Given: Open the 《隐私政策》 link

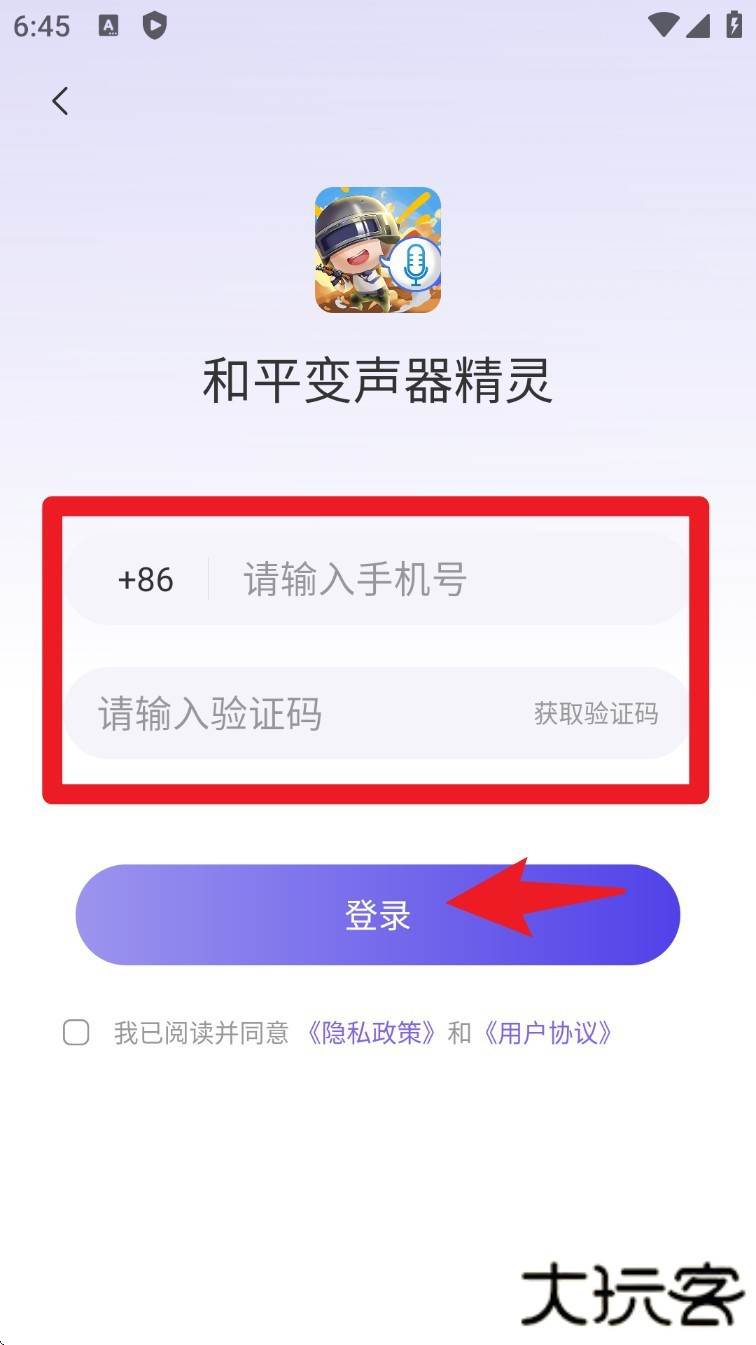Looking at the screenshot, I should pyautogui.click(x=371, y=1033).
